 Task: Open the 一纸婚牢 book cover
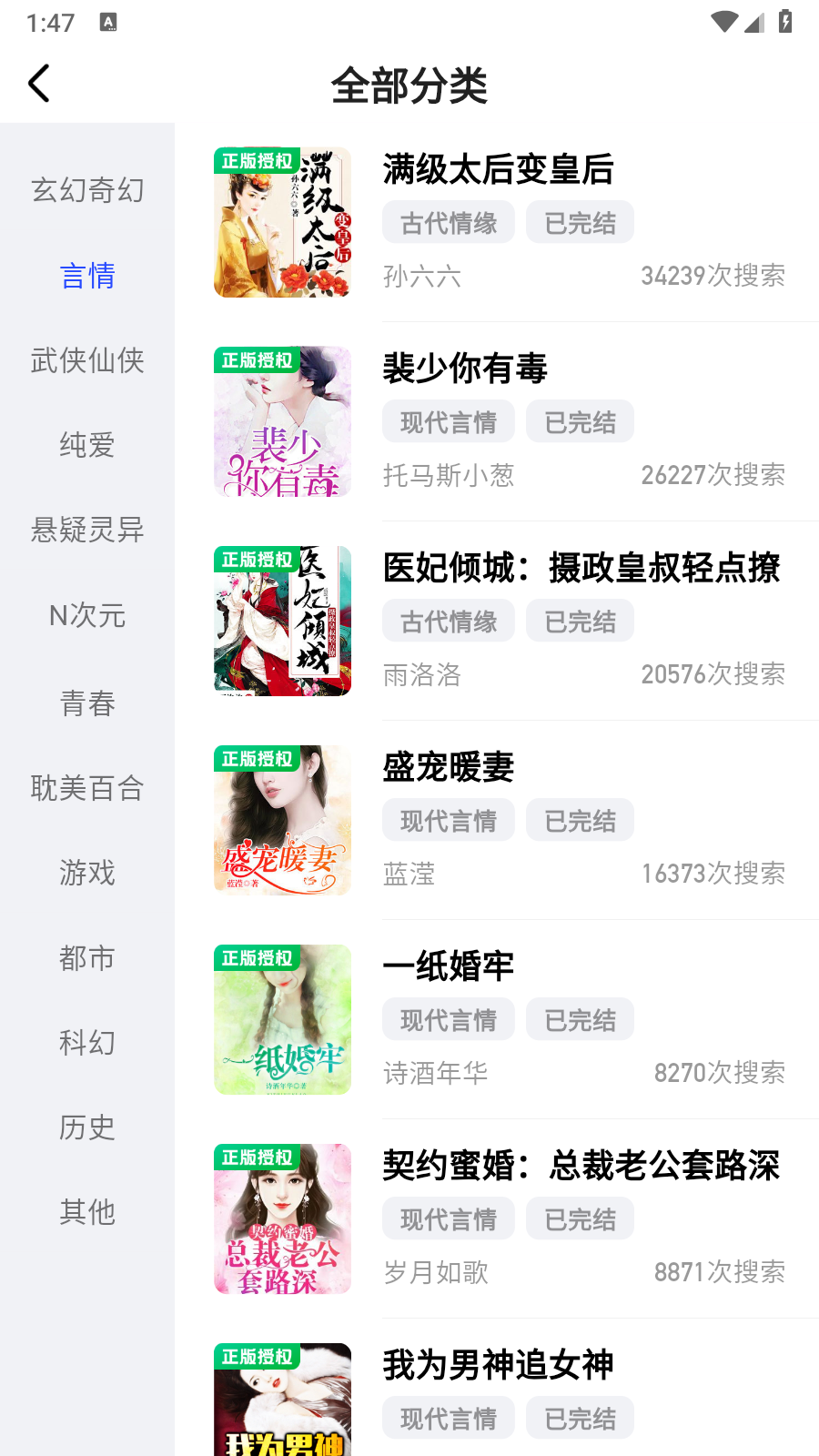tap(282, 1018)
